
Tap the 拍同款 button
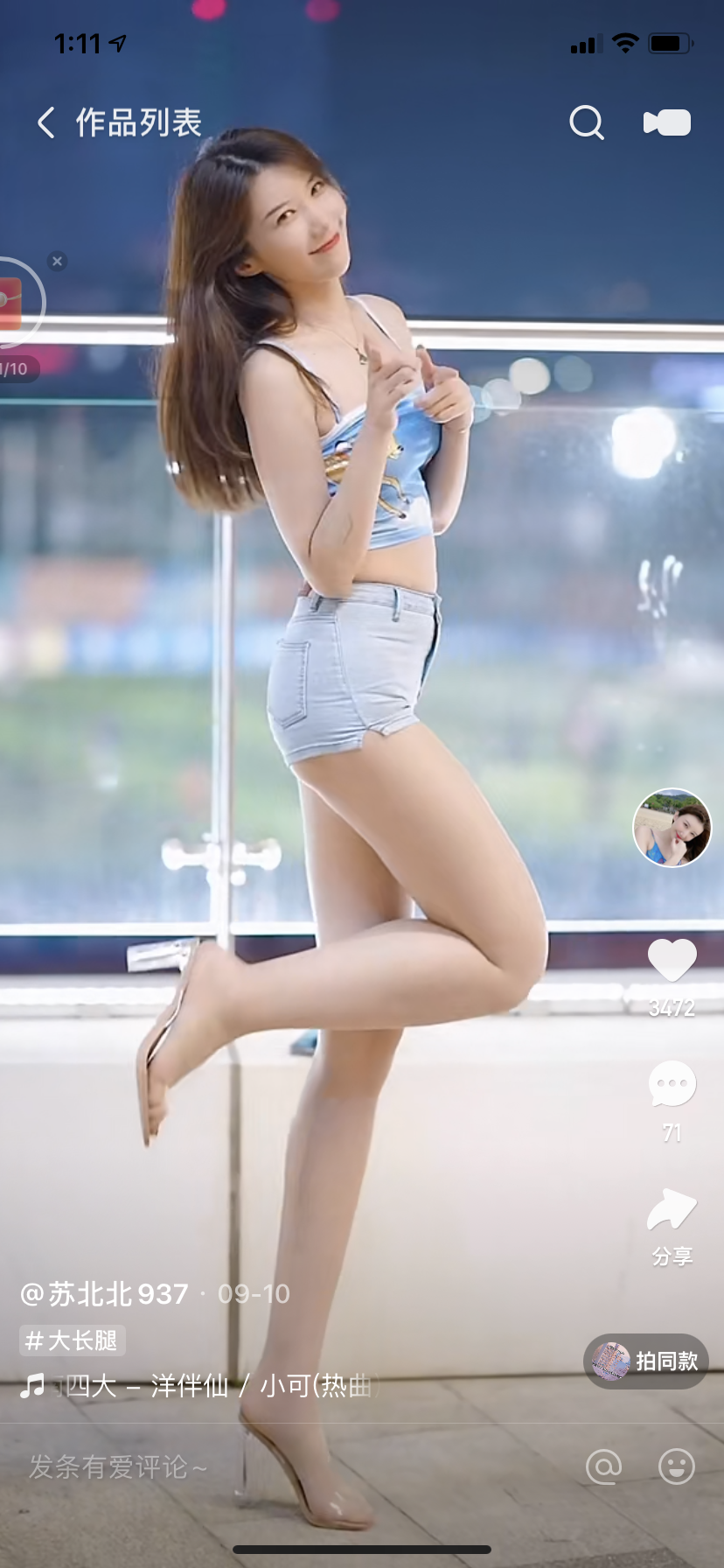[x=646, y=1361]
